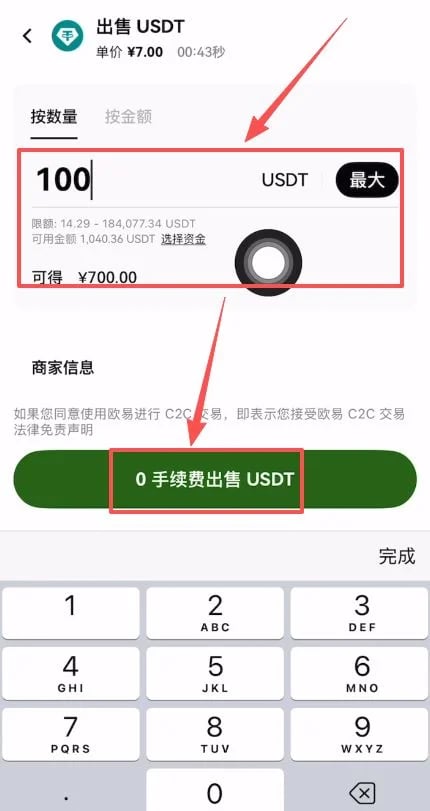Image resolution: width=430 pixels, height=811 pixels.
Task: Tap the AssistiveTouch floating button
Action: [x=268, y=263]
